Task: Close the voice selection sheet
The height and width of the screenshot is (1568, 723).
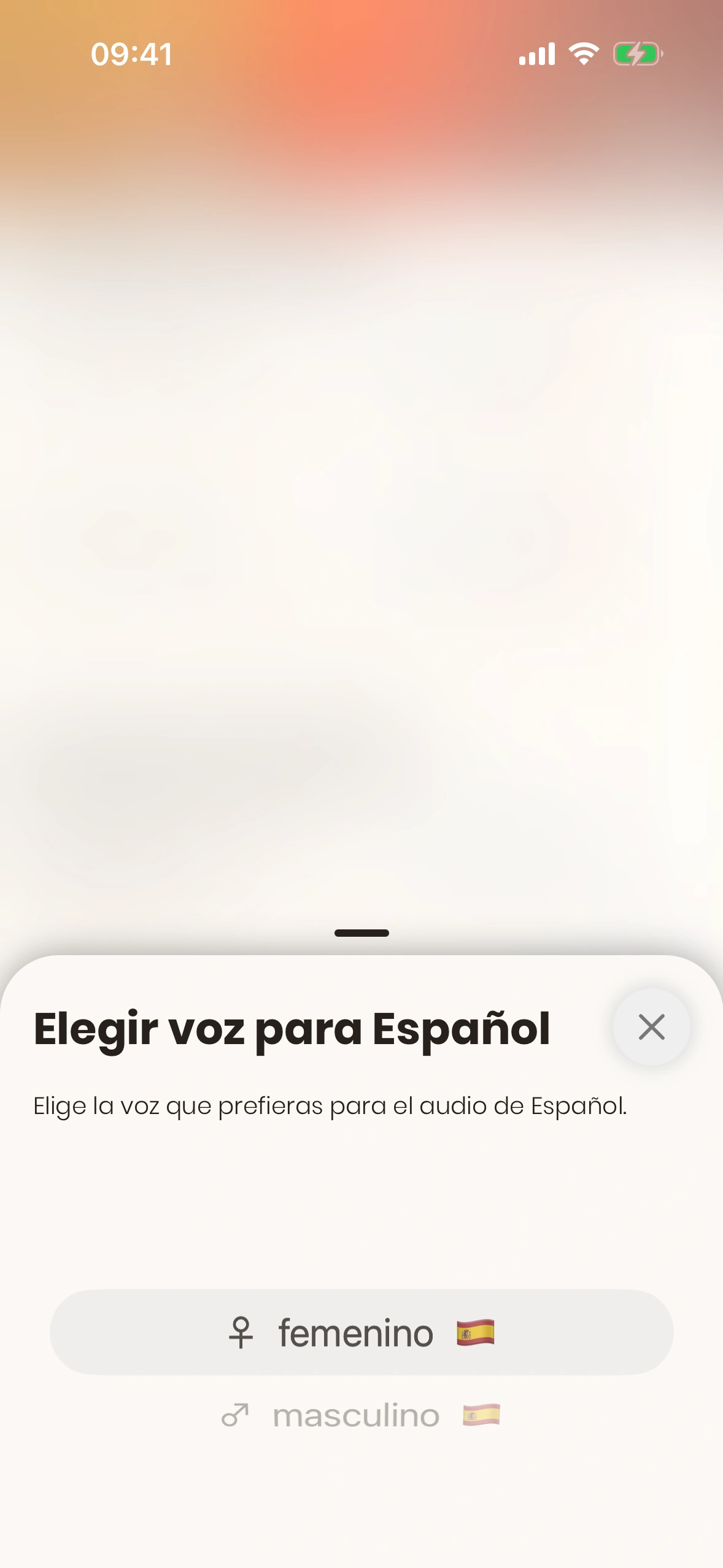Action: (x=651, y=1027)
